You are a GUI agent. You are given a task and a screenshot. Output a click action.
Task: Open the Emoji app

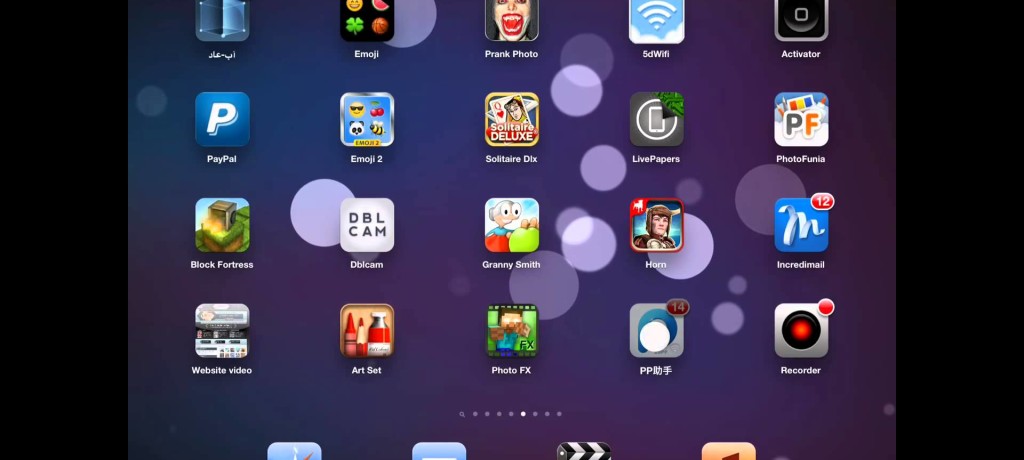[x=367, y=20]
